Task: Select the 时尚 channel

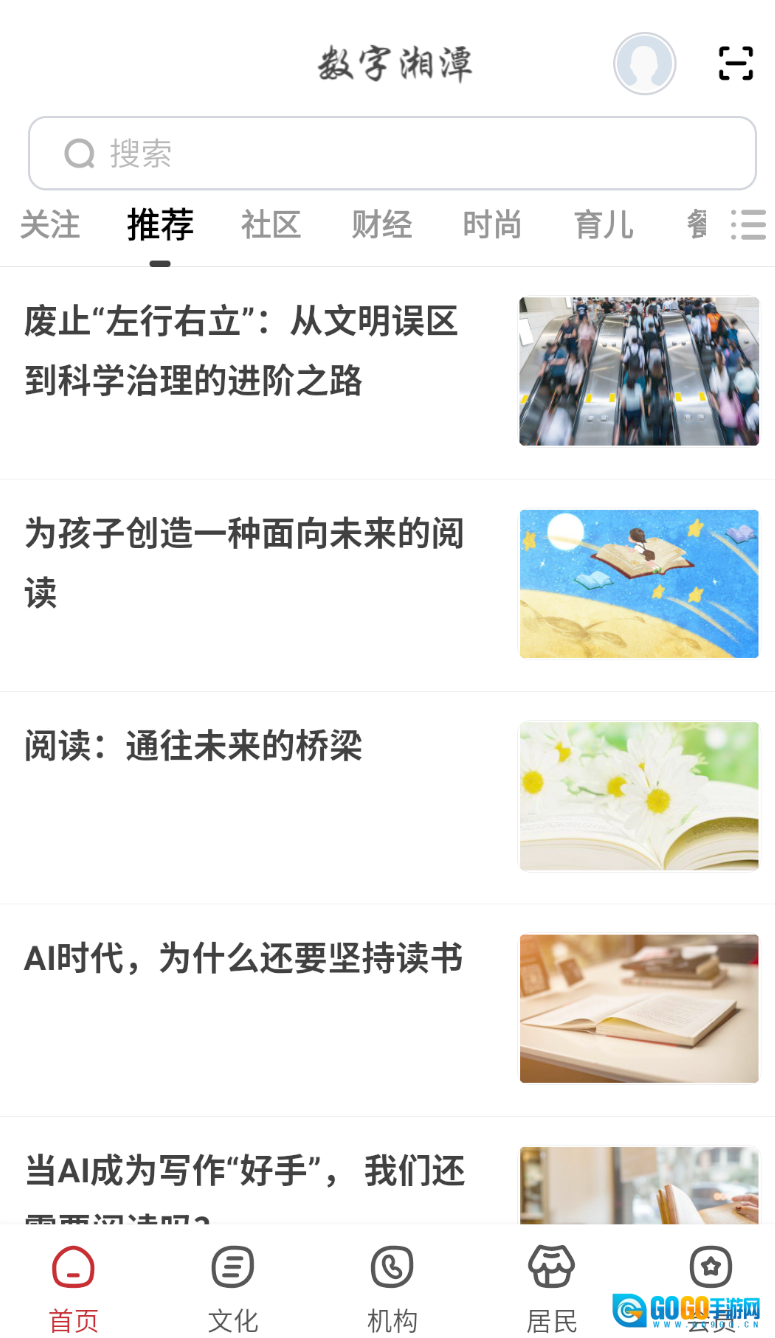Action: [492, 225]
